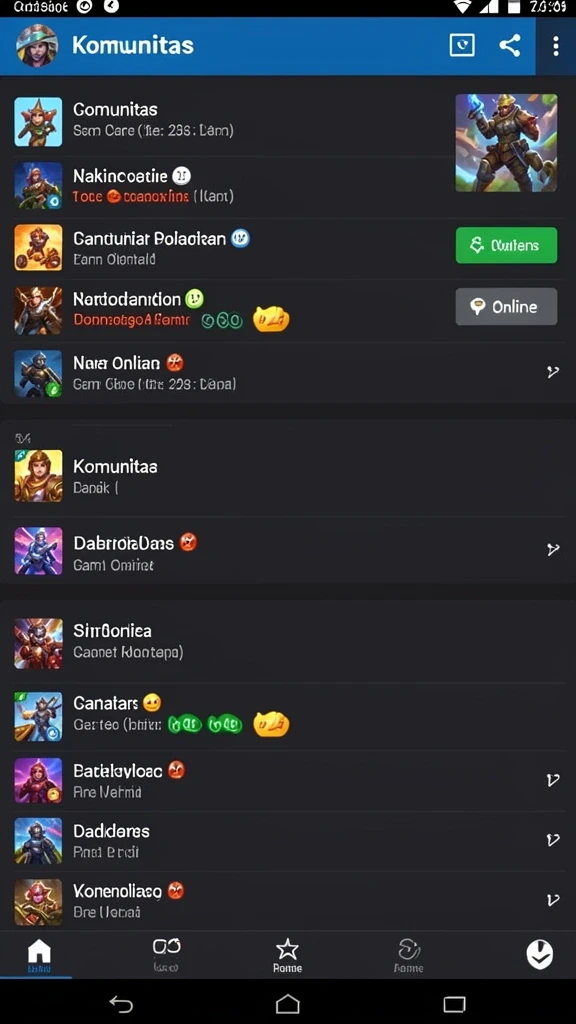Open the Ganatars row
This screenshot has height=1024, width=576.
pyautogui.click(x=288, y=716)
